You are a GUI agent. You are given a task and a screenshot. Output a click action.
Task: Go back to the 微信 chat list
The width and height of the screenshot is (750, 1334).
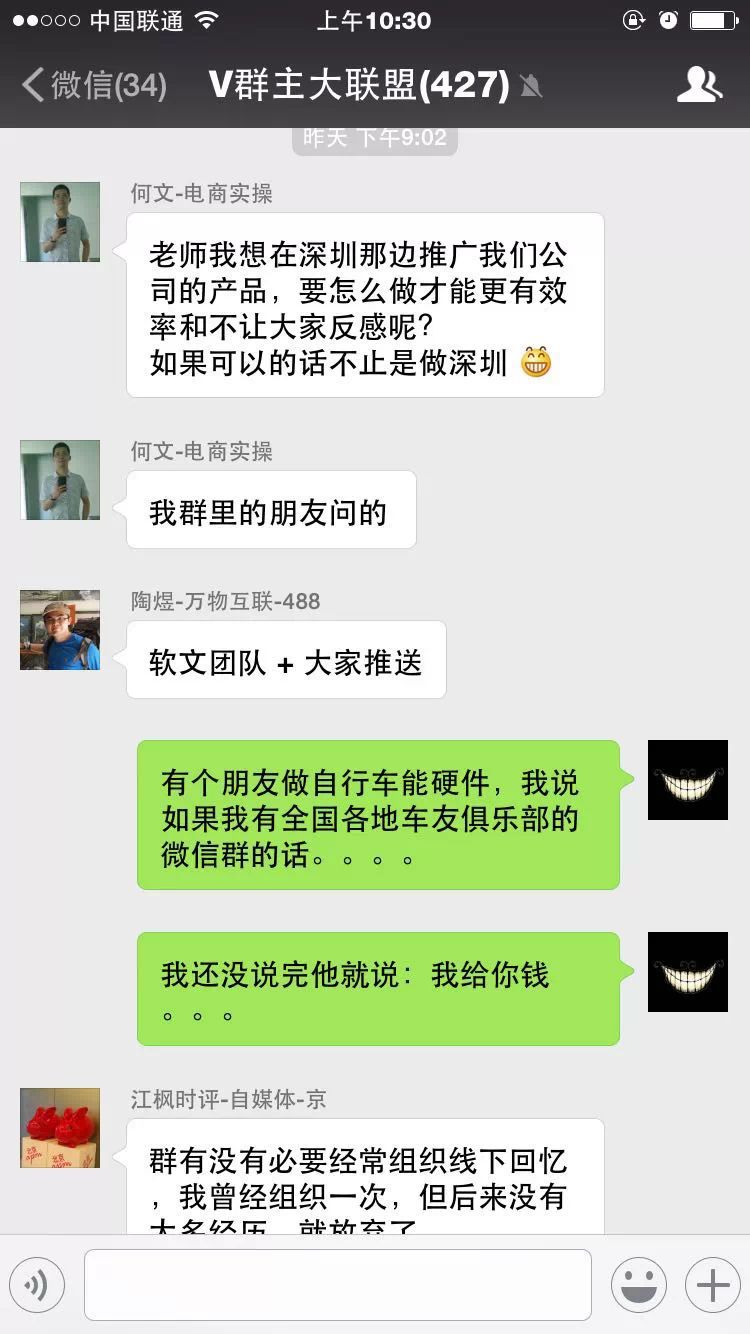tap(92, 85)
